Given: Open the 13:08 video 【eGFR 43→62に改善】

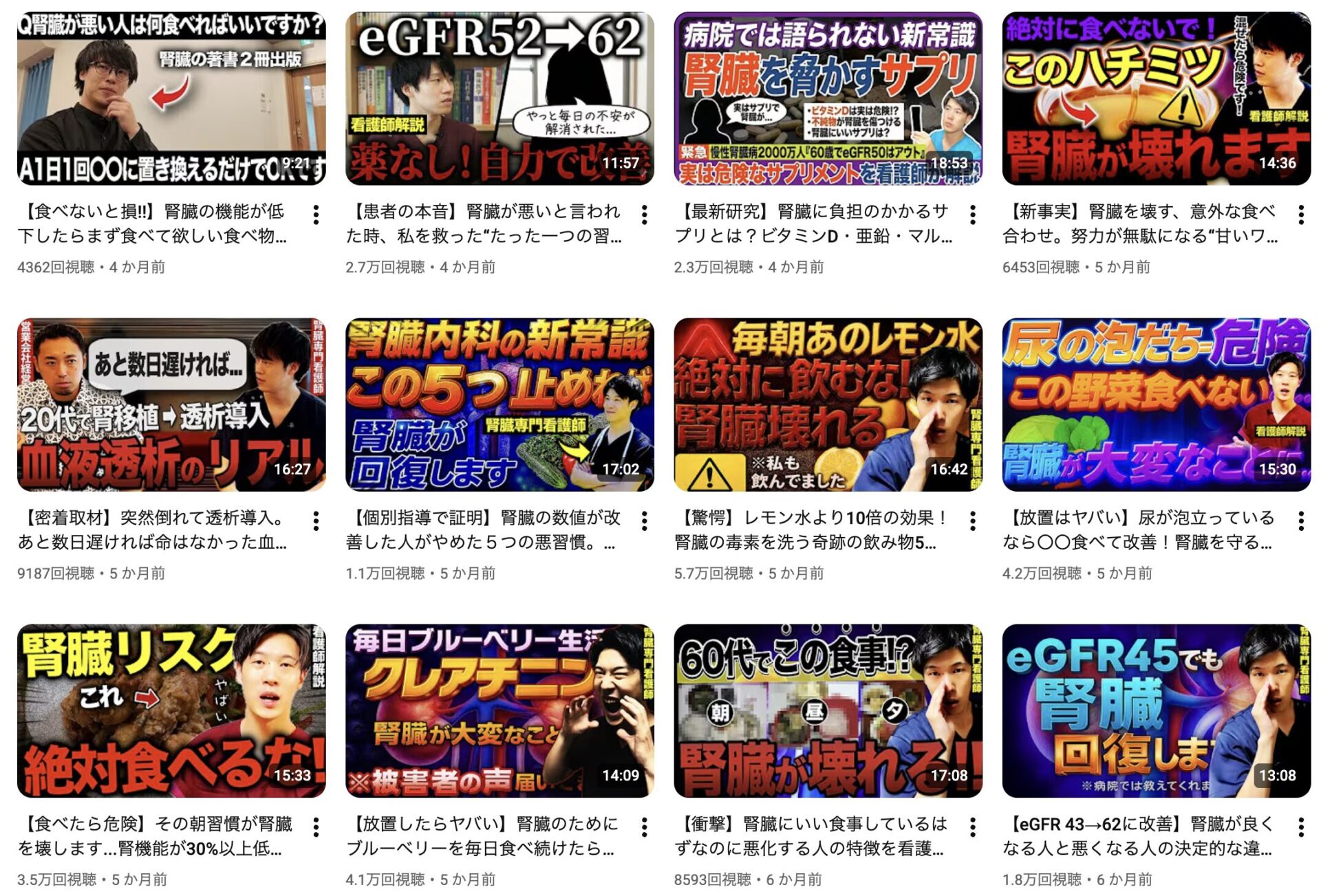Looking at the screenshot, I should pos(1156,710).
